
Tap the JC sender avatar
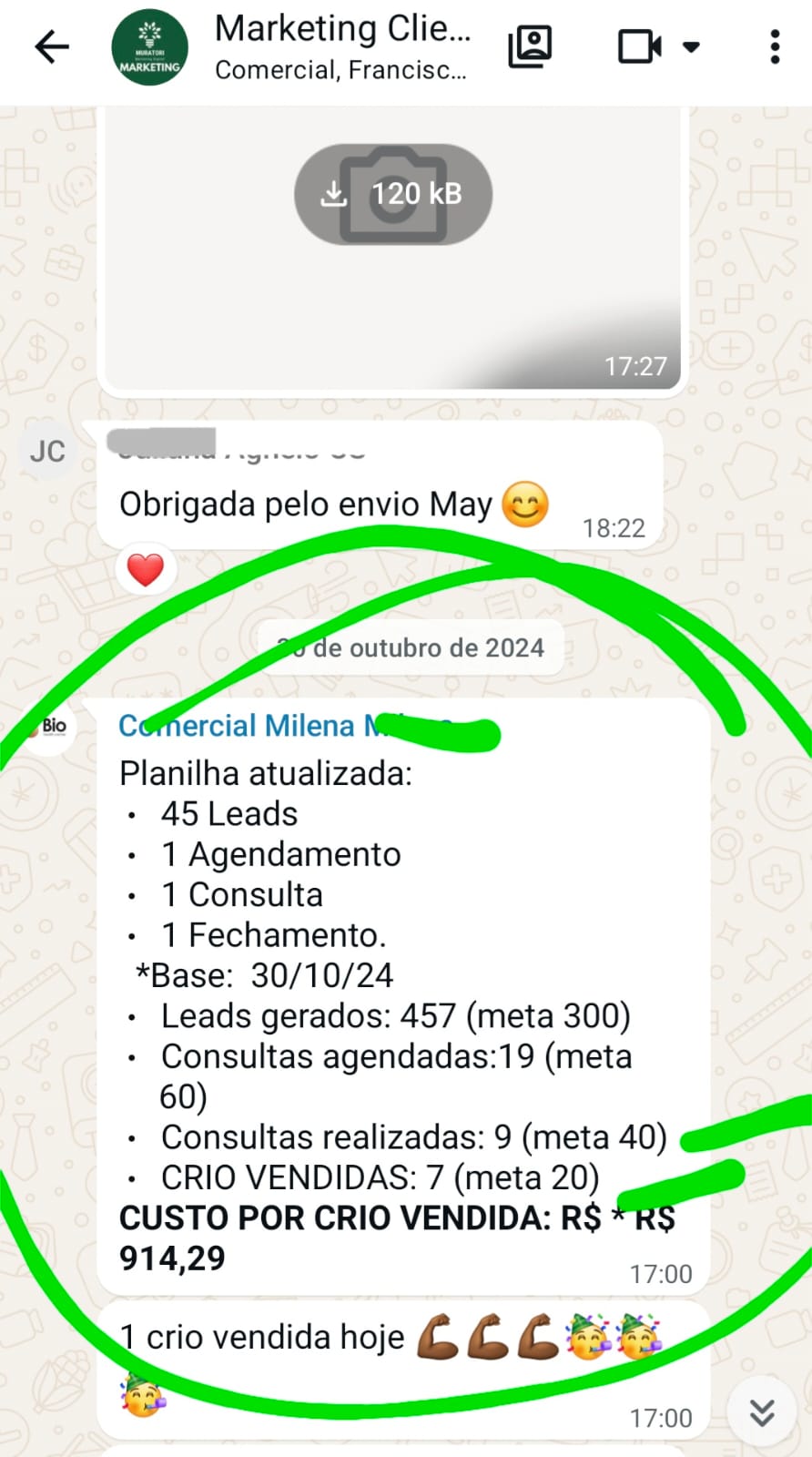[x=47, y=451]
